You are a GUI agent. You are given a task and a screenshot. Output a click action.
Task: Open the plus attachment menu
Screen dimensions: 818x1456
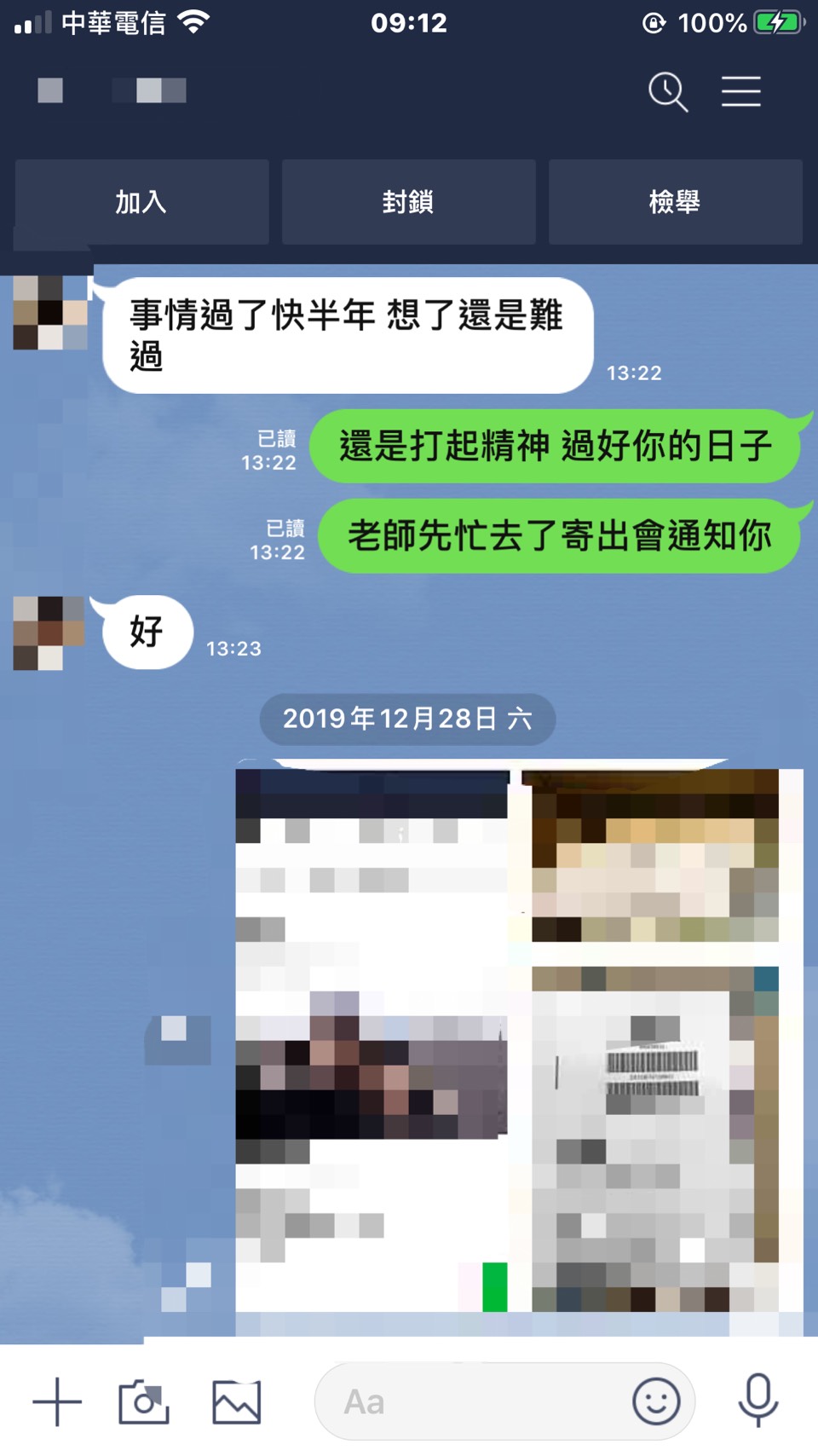(x=57, y=1401)
